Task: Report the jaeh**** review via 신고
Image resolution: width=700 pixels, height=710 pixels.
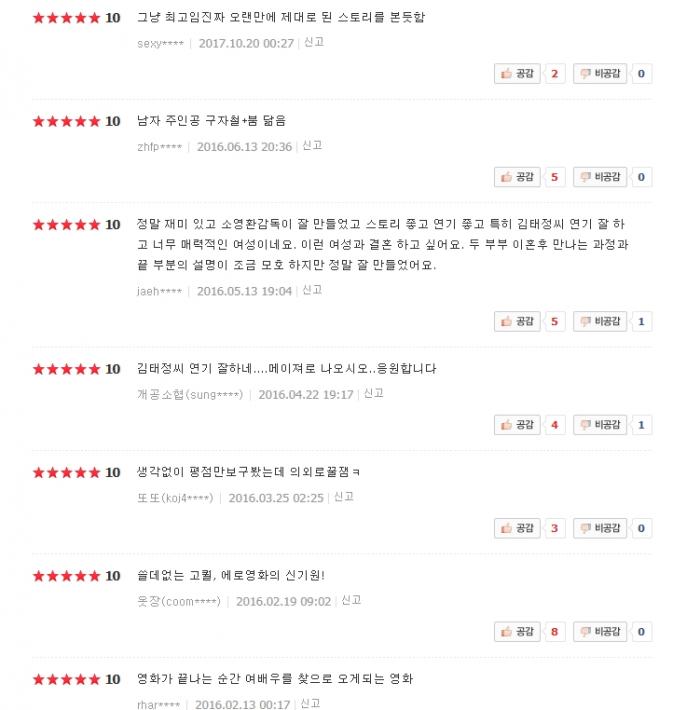Action: (311, 290)
